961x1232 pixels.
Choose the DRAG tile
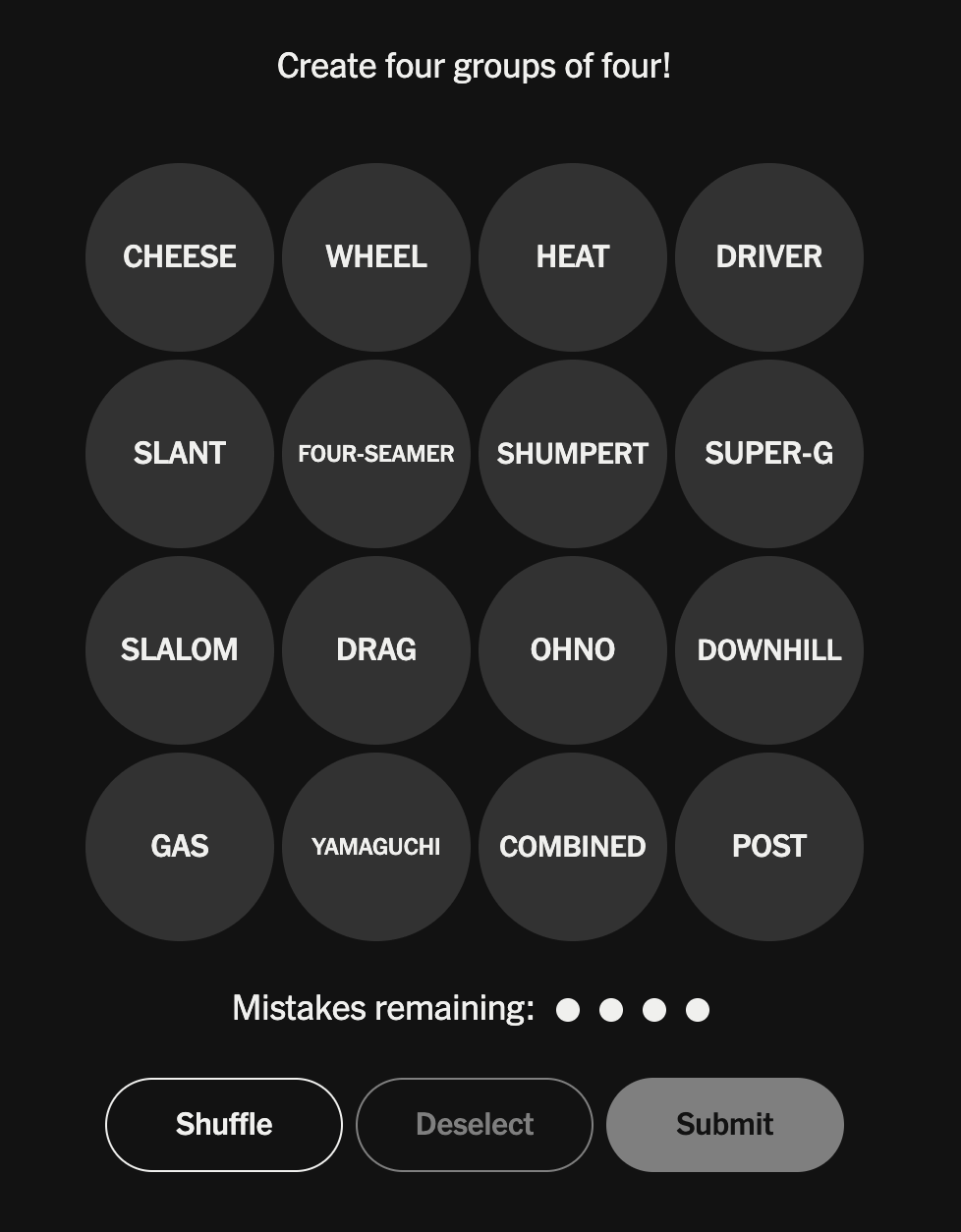(x=376, y=650)
